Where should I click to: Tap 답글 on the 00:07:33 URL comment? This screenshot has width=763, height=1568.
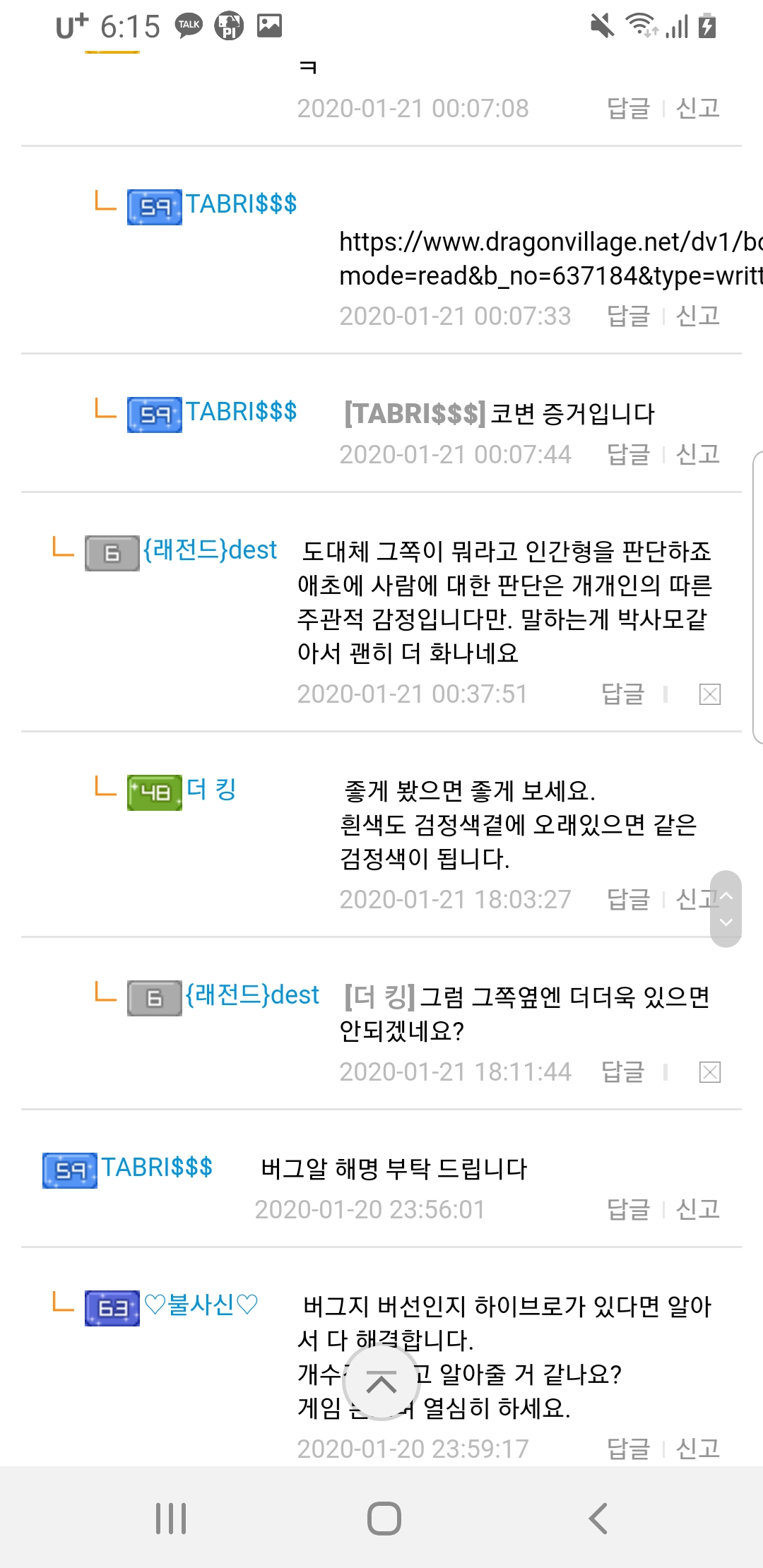coord(628,316)
